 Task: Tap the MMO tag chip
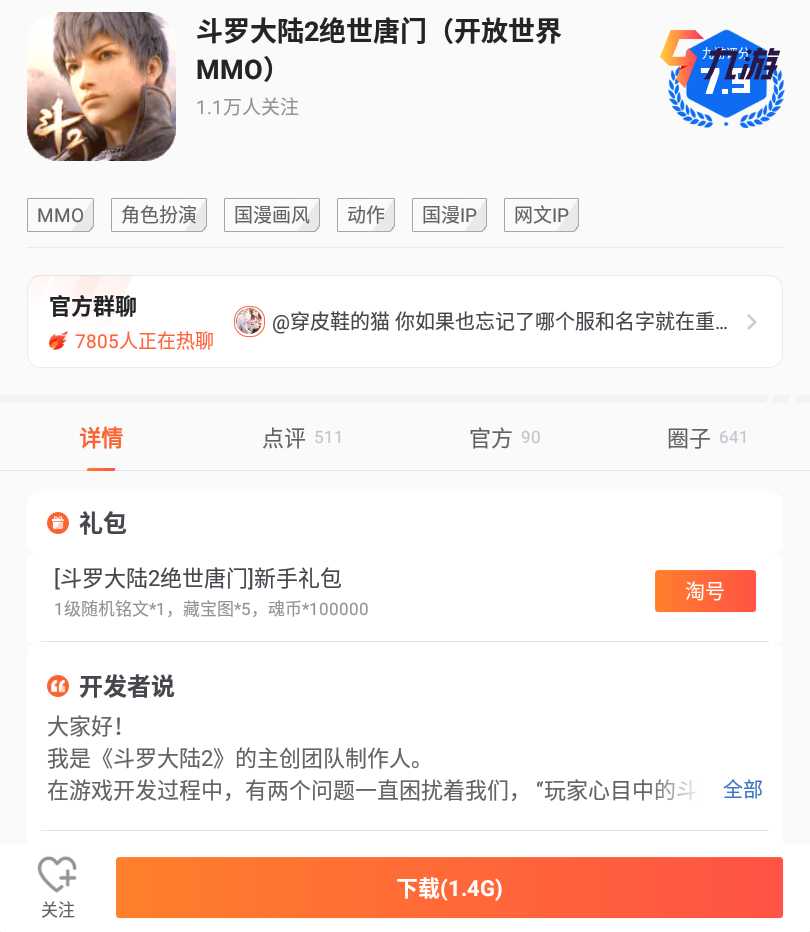pos(60,215)
